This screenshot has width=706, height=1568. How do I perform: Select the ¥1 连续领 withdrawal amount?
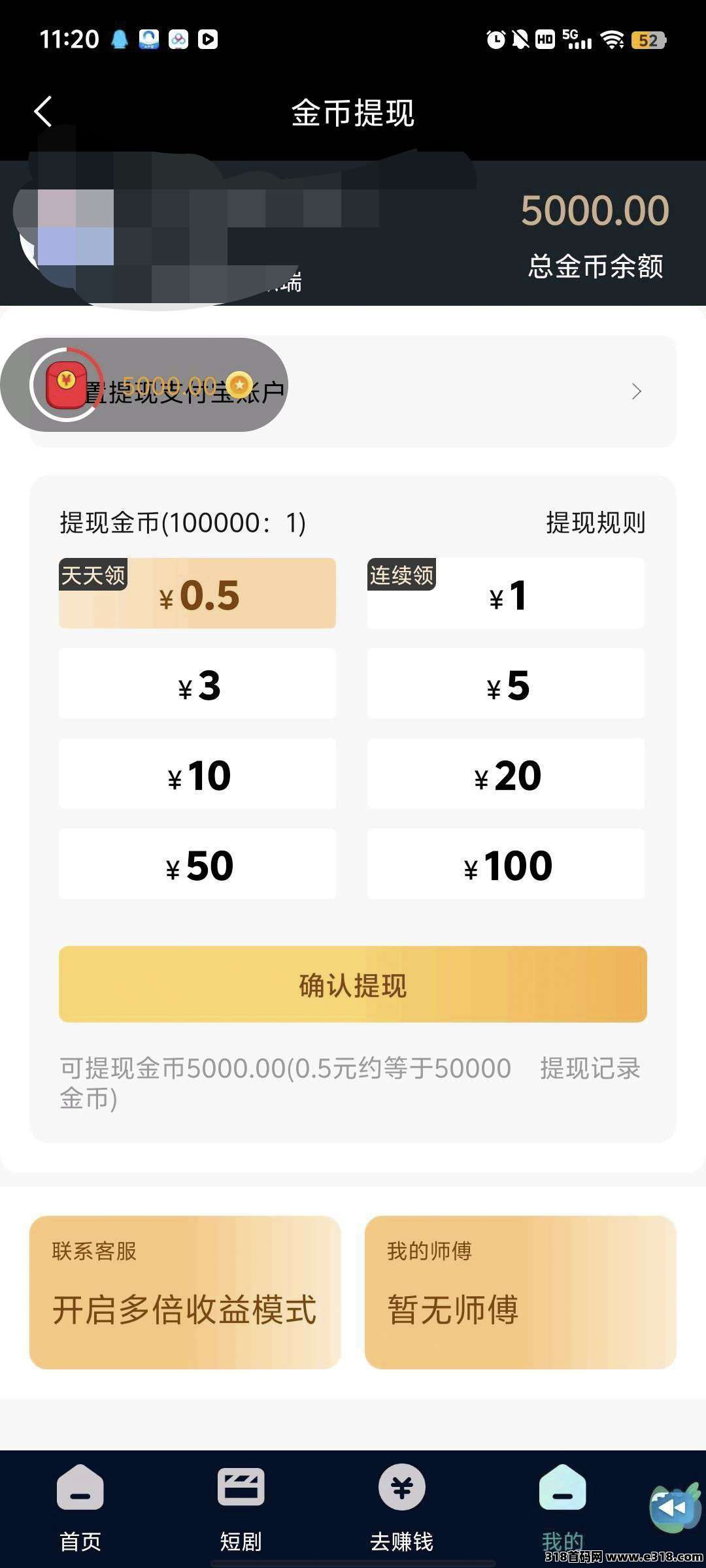506,594
